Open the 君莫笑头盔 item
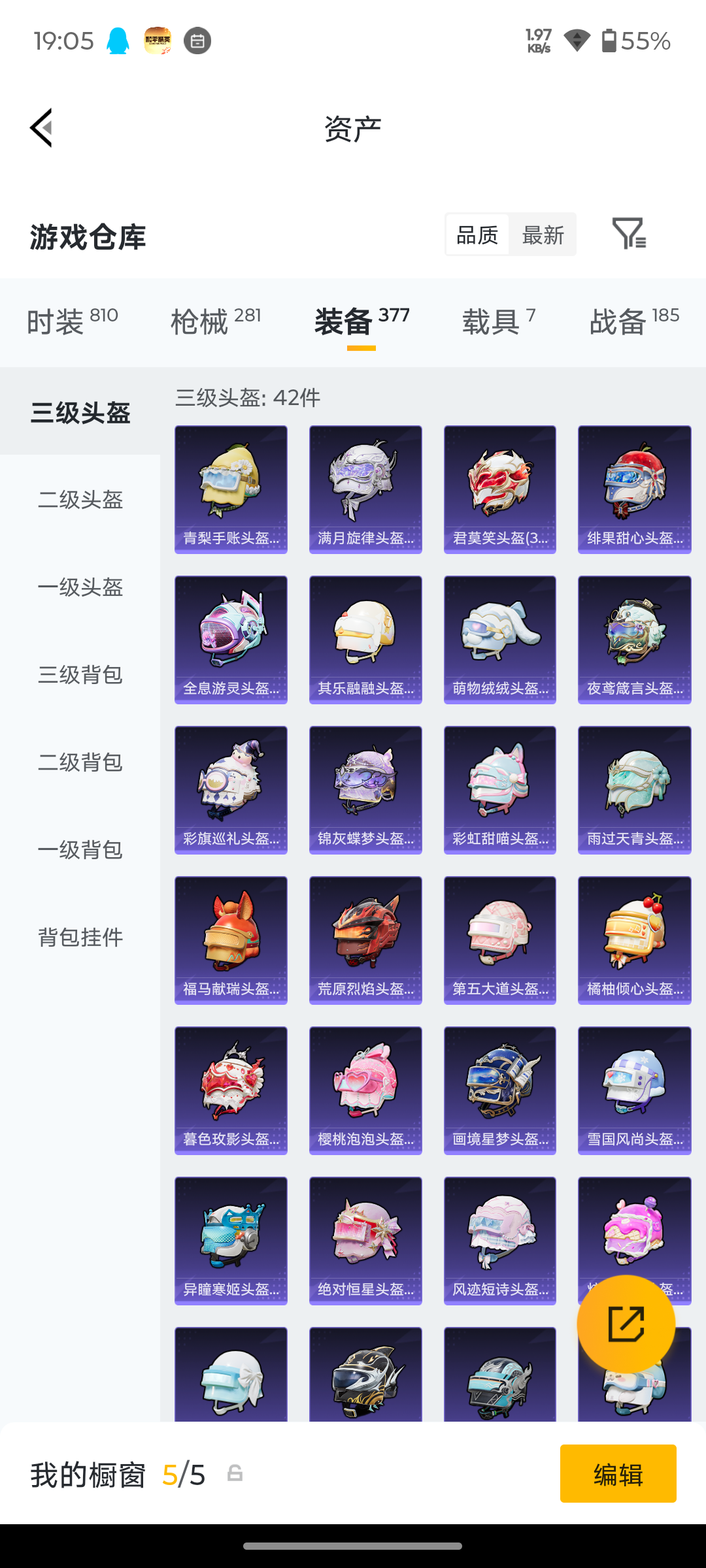This screenshot has height=1568, width=706. pos(500,489)
